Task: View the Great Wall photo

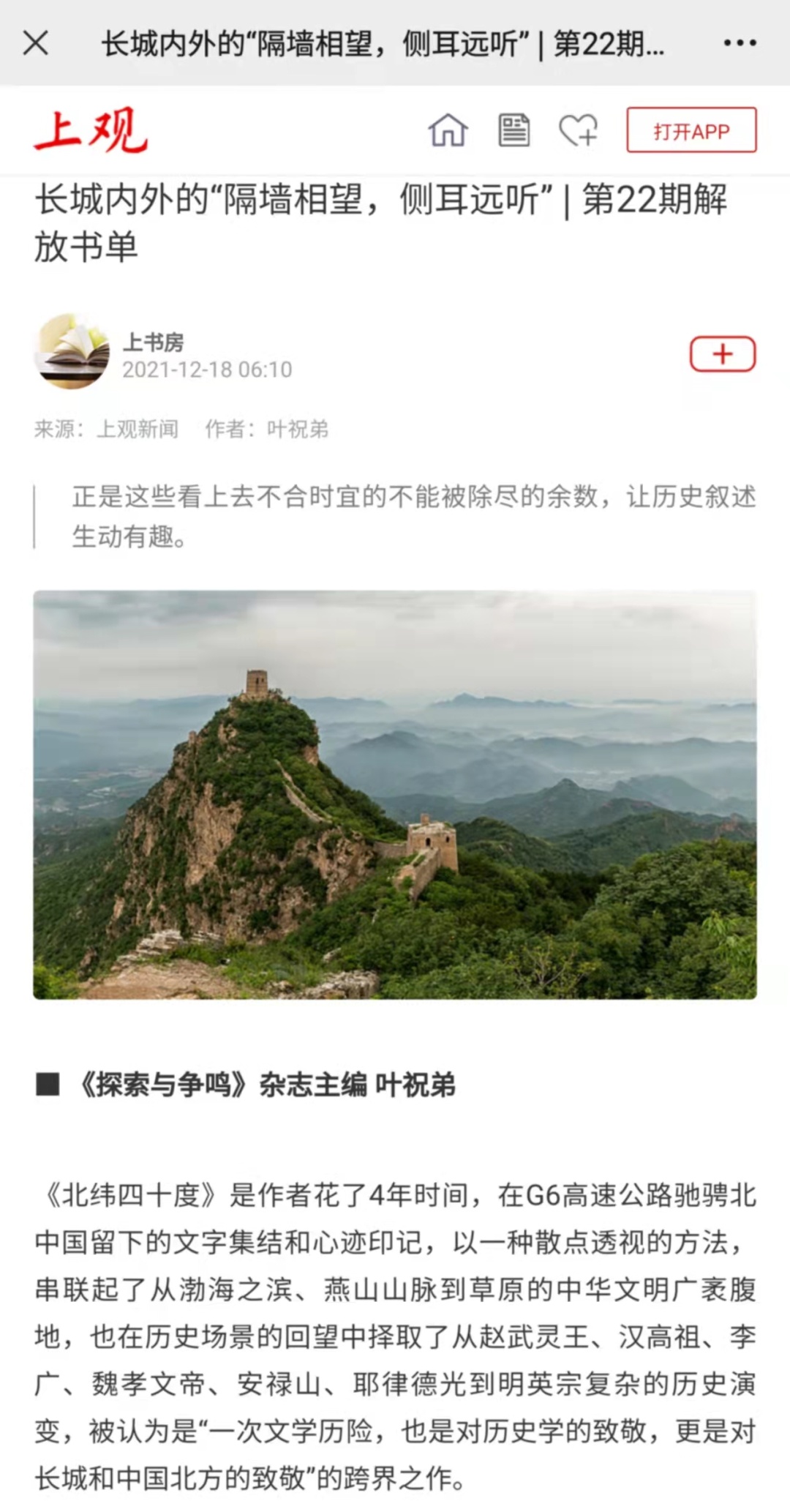Action: point(395,794)
